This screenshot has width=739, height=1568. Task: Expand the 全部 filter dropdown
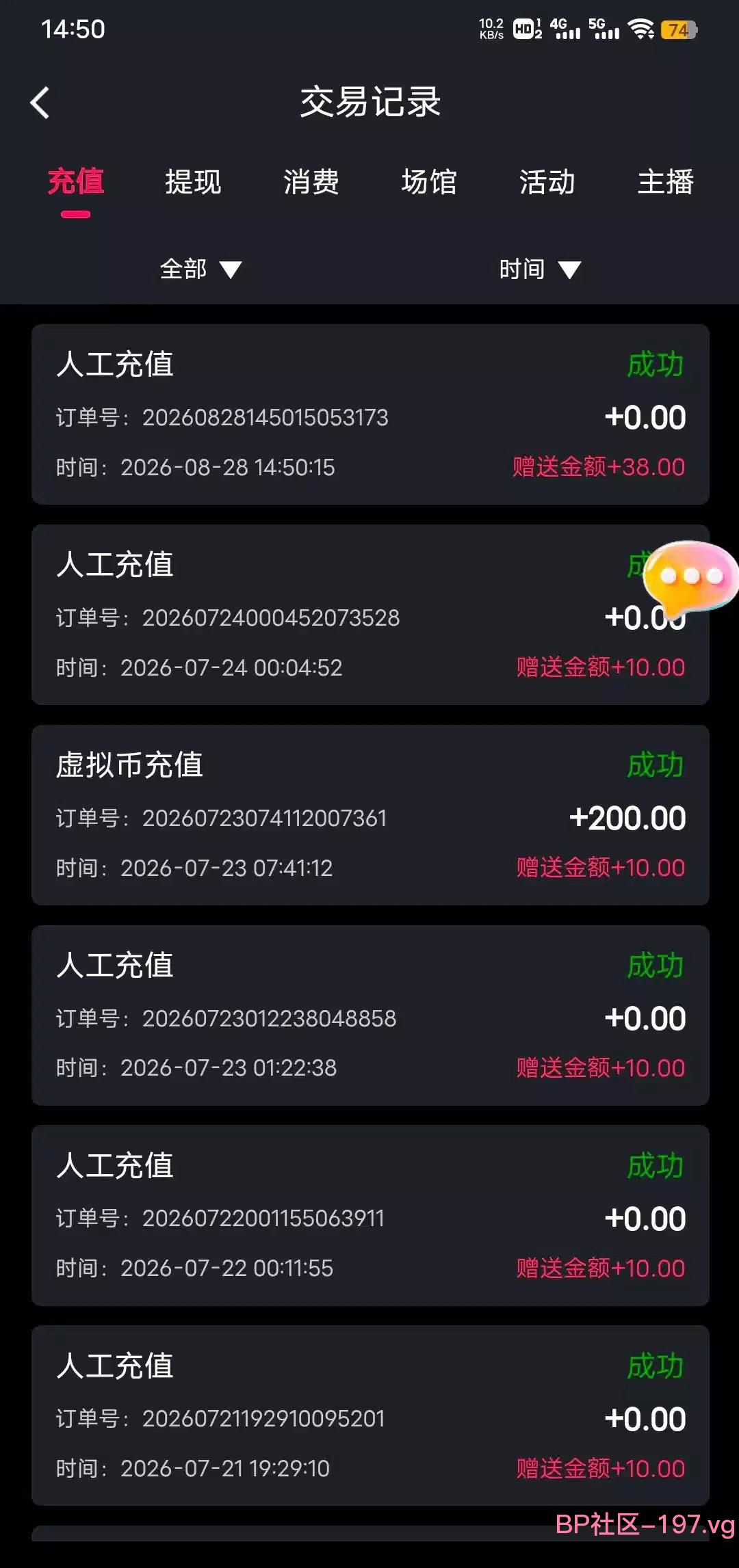coord(200,269)
